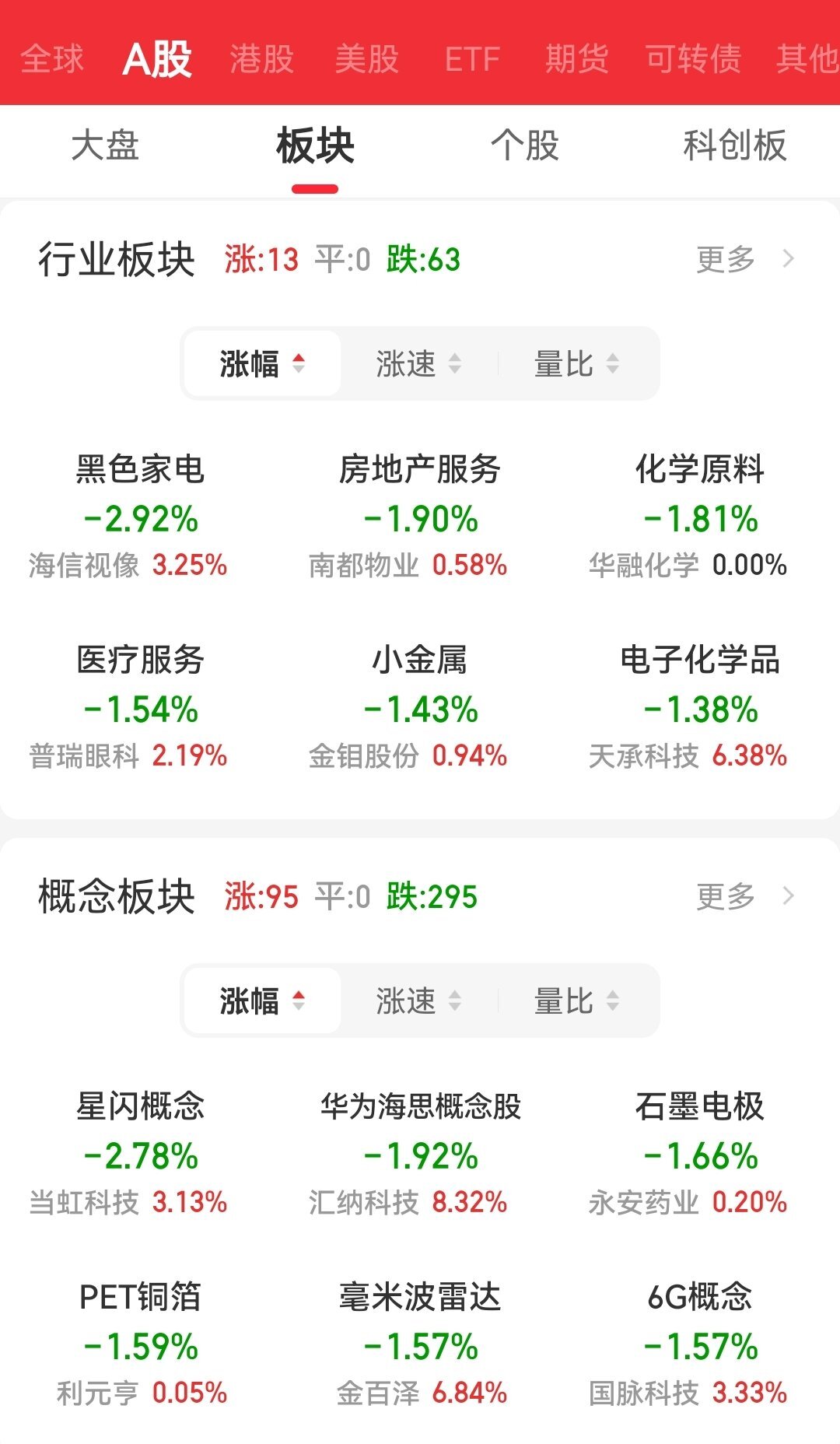
Task: Open the 期货 tab
Action: pyautogui.click(x=577, y=59)
